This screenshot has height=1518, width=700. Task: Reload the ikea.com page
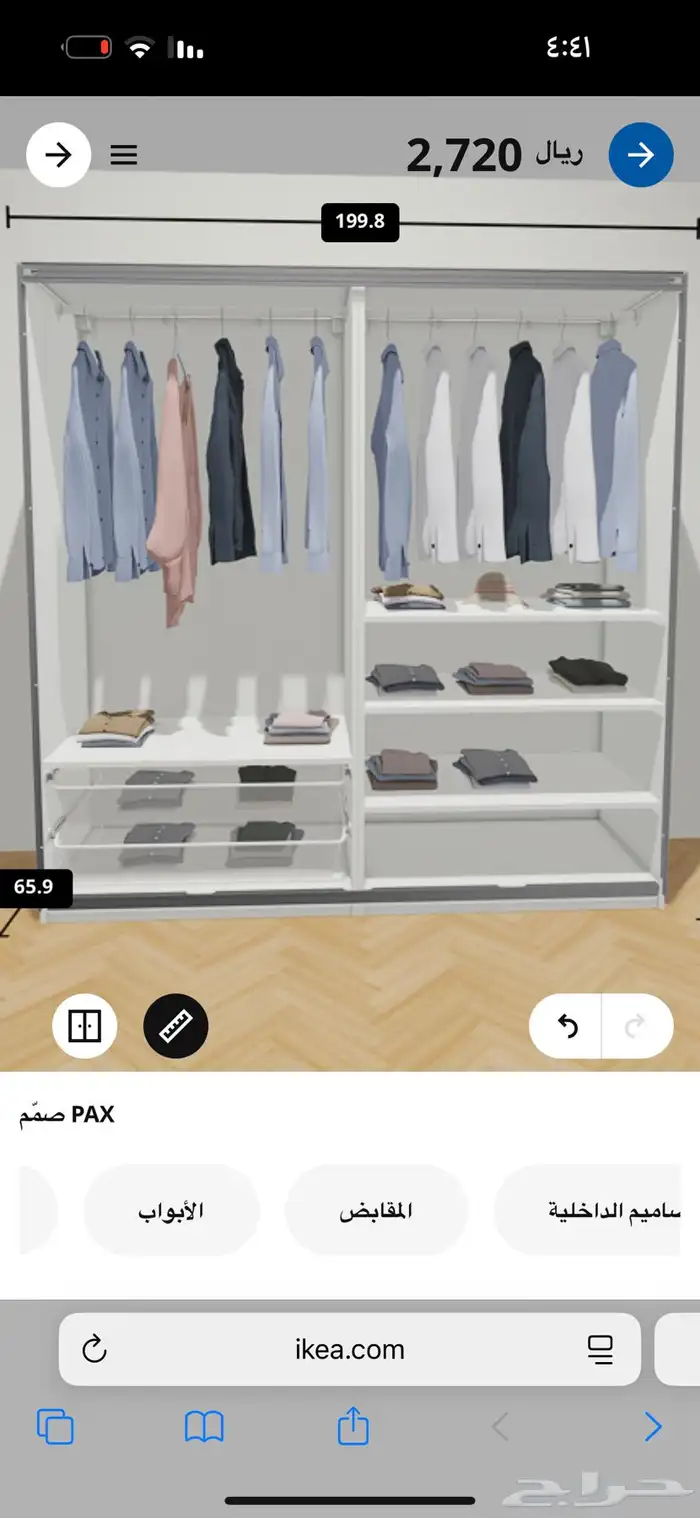[x=94, y=1349]
